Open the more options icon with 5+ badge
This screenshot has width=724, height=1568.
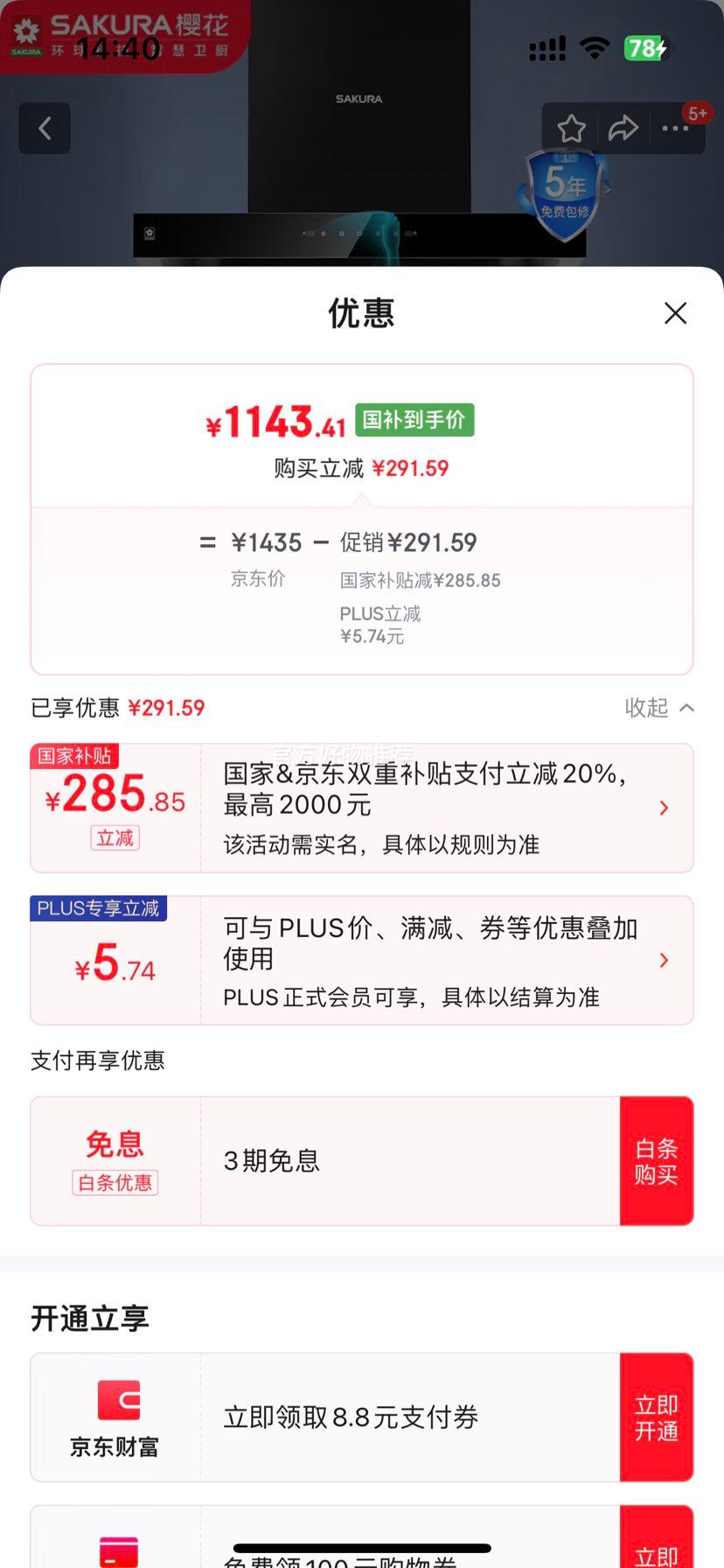pyautogui.click(x=675, y=128)
